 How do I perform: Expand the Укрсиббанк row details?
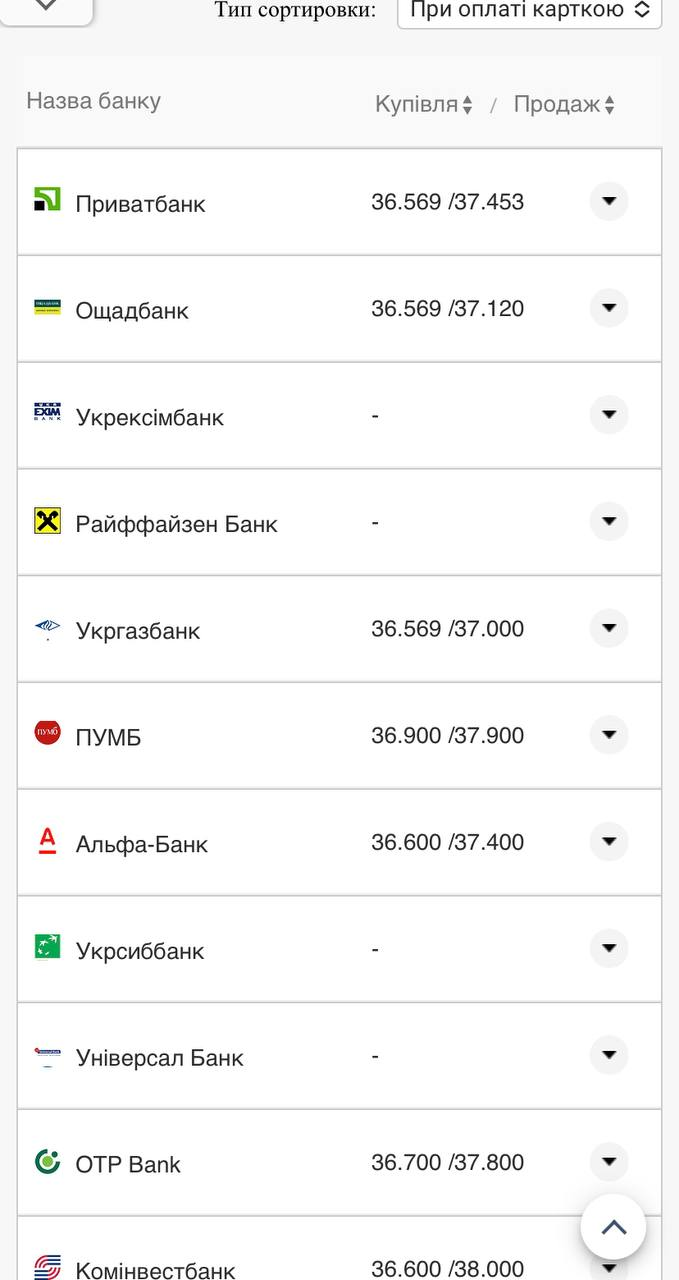pyautogui.click(x=608, y=949)
